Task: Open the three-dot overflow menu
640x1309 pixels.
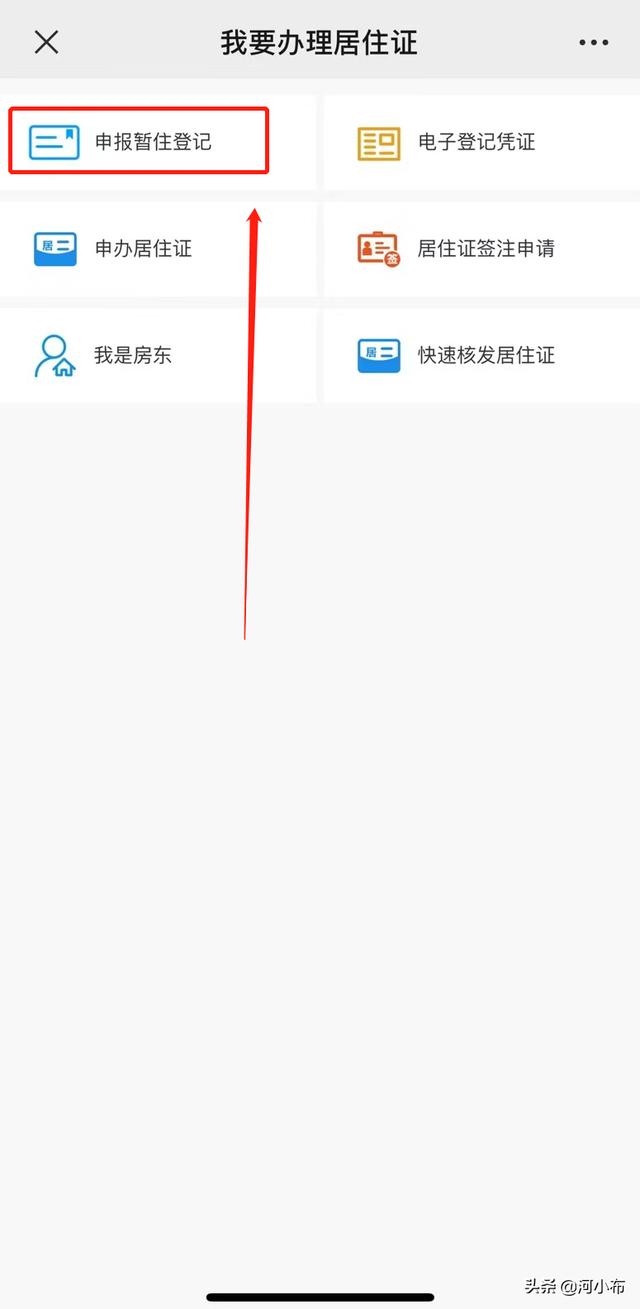Action: (593, 43)
